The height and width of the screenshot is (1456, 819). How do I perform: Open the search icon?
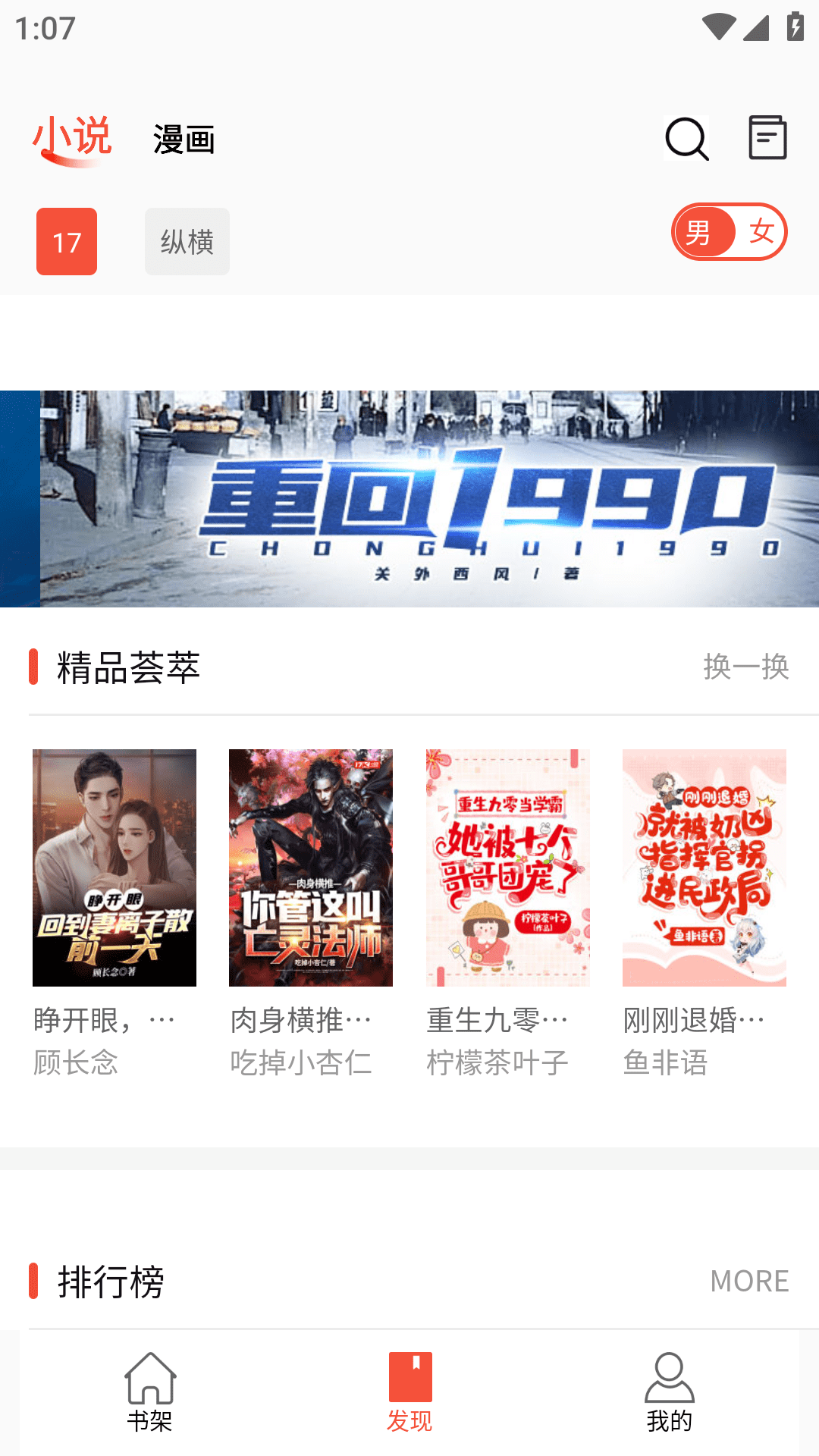tap(686, 139)
